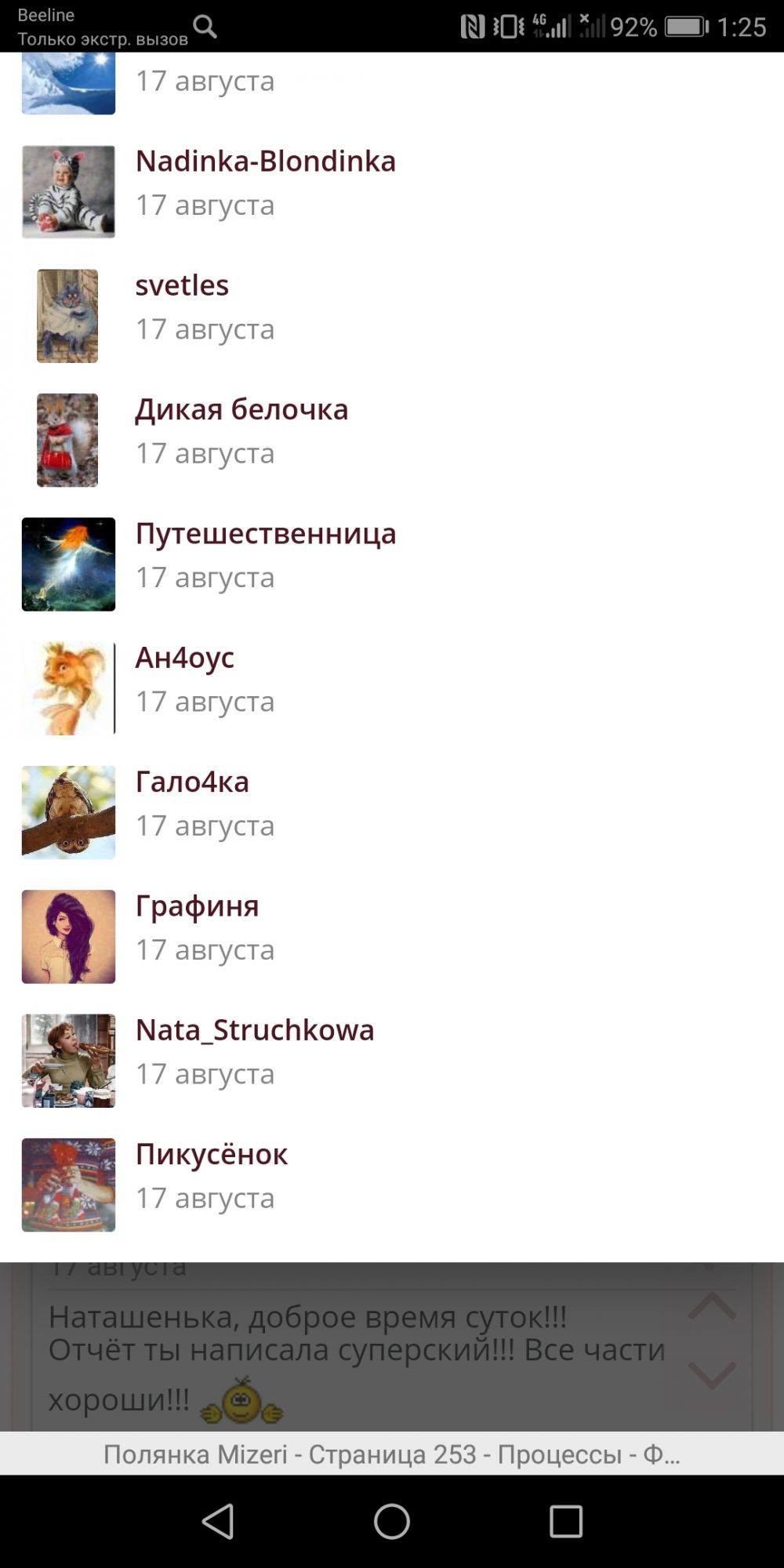Open the svetles user row
This screenshot has width=784, height=1568.
coord(182,285)
